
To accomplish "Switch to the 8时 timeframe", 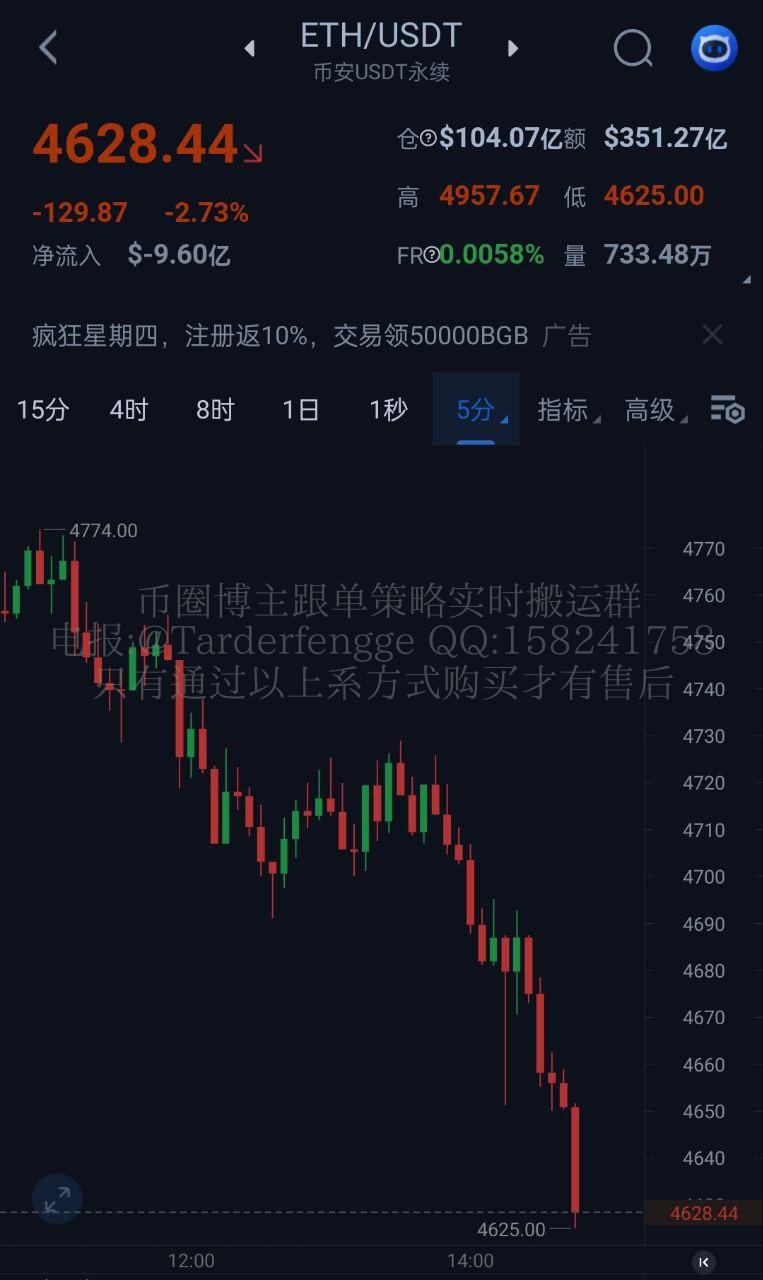I will (x=215, y=409).
